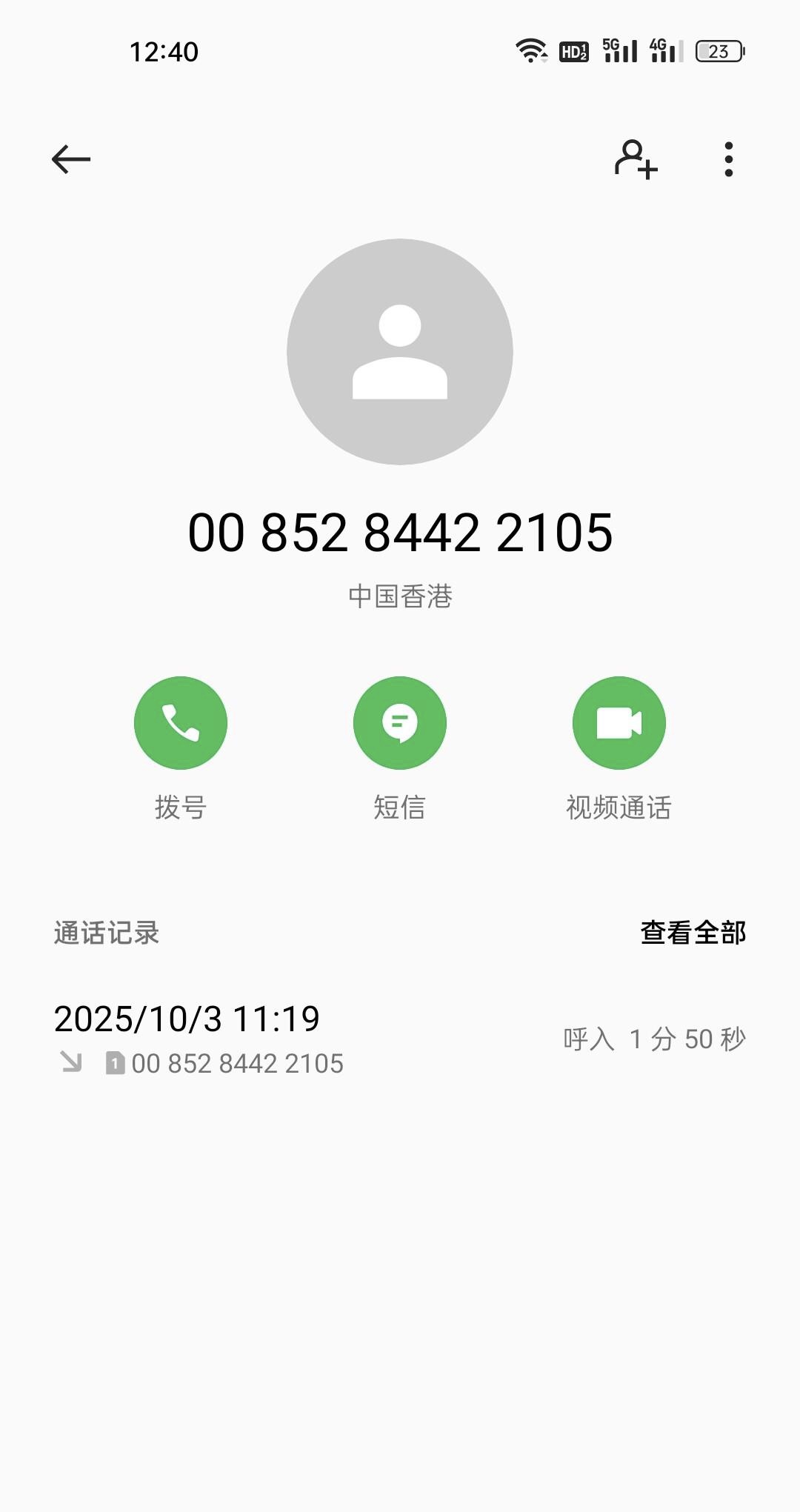Go back using the top arrow
The image size is (800, 1512).
click(x=71, y=159)
